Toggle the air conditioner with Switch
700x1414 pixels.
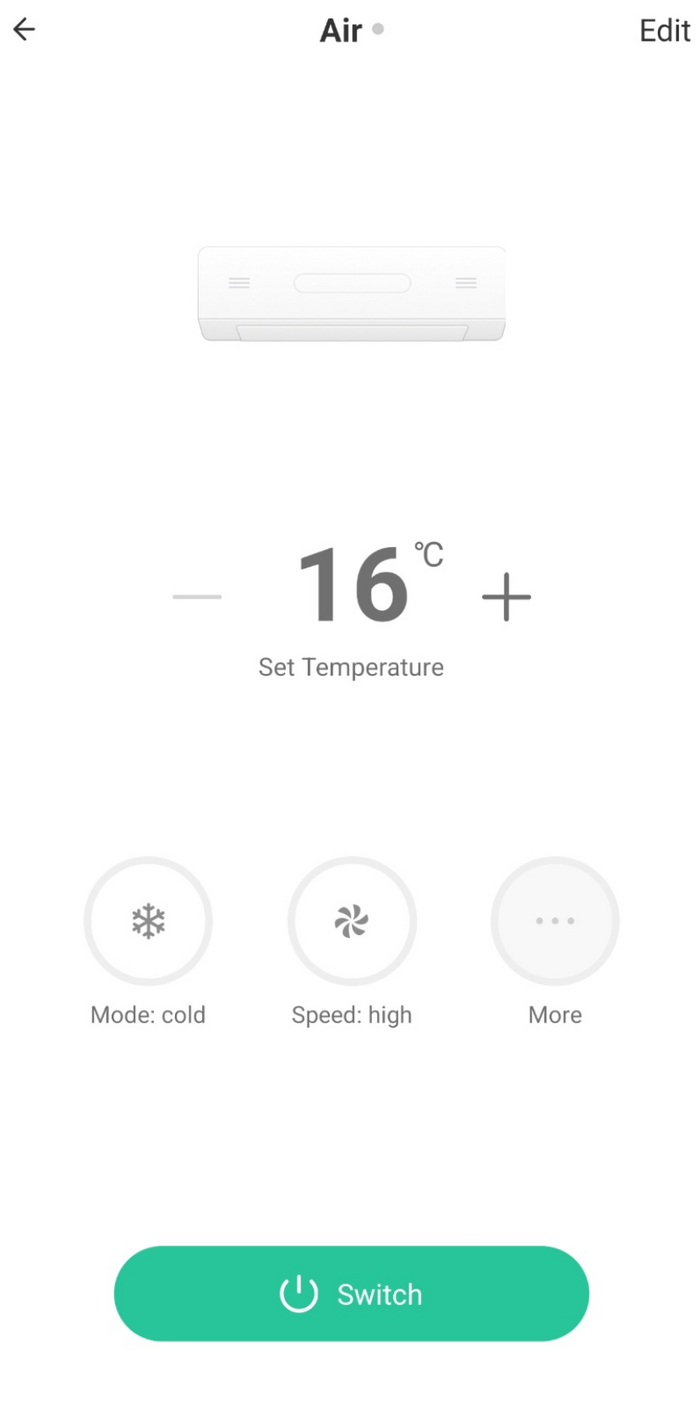351,1294
